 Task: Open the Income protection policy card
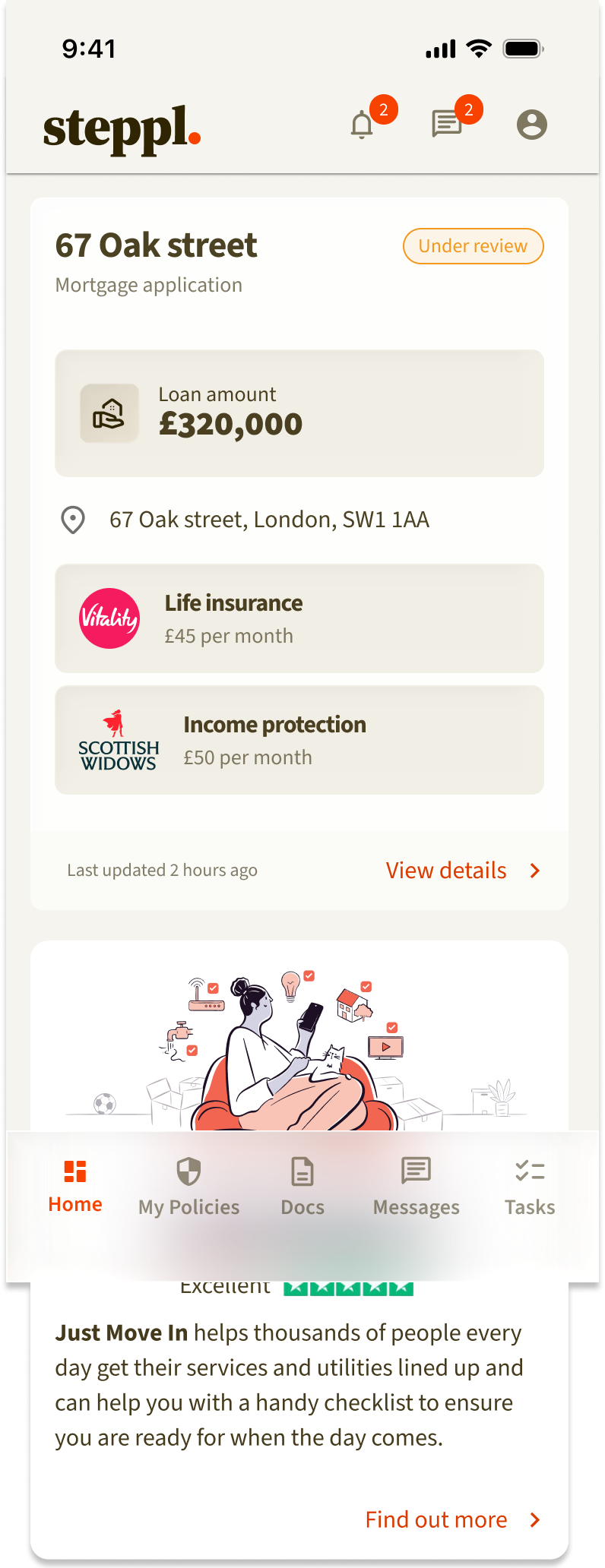click(x=299, y=740)
